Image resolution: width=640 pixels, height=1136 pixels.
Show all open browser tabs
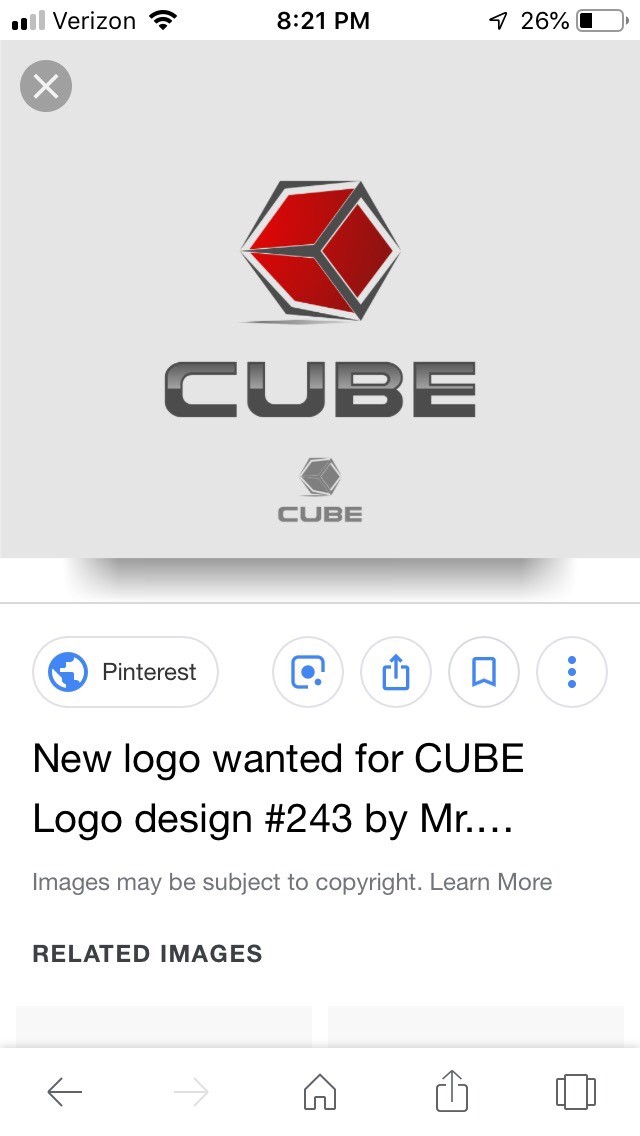575,1091
